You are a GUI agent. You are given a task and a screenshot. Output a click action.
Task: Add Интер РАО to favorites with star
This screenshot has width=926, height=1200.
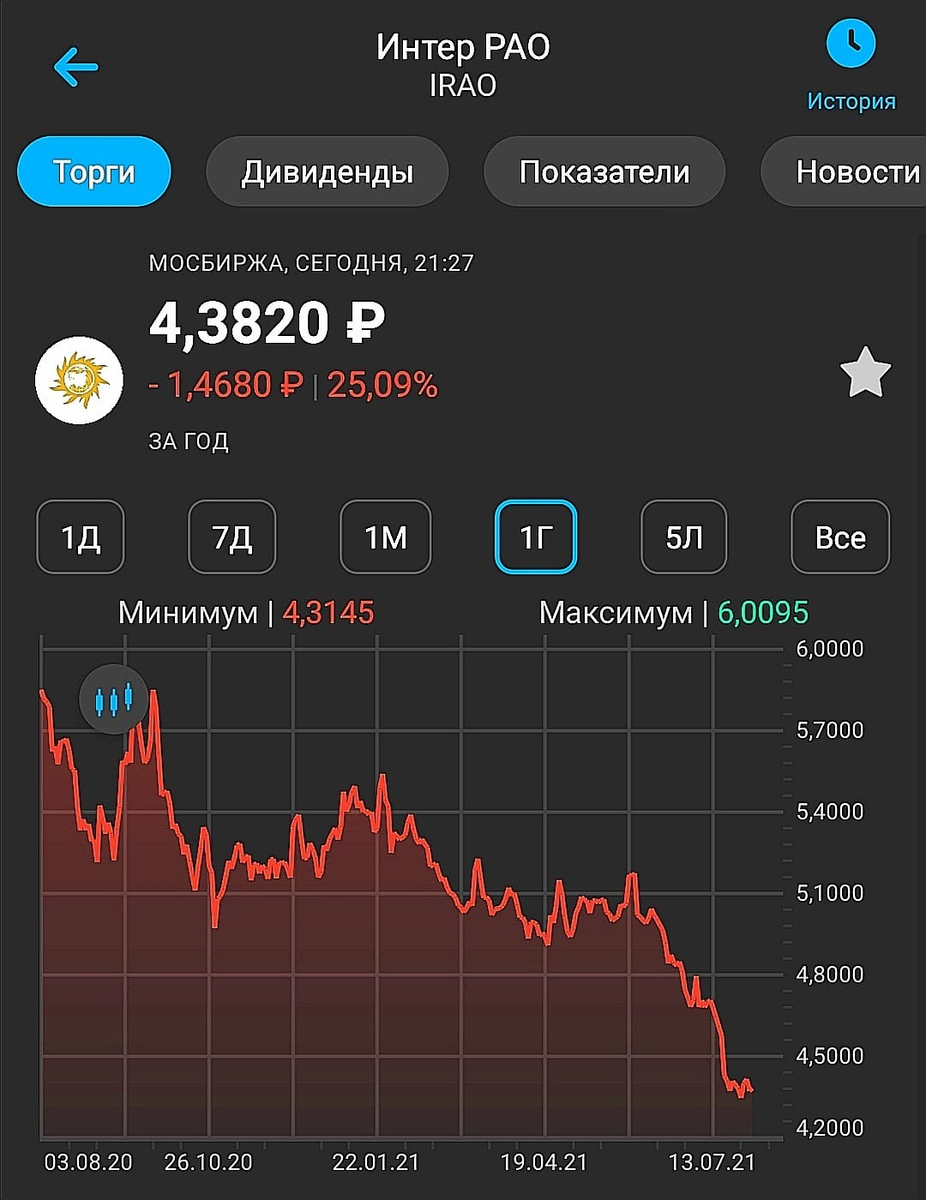coord(865,375)
